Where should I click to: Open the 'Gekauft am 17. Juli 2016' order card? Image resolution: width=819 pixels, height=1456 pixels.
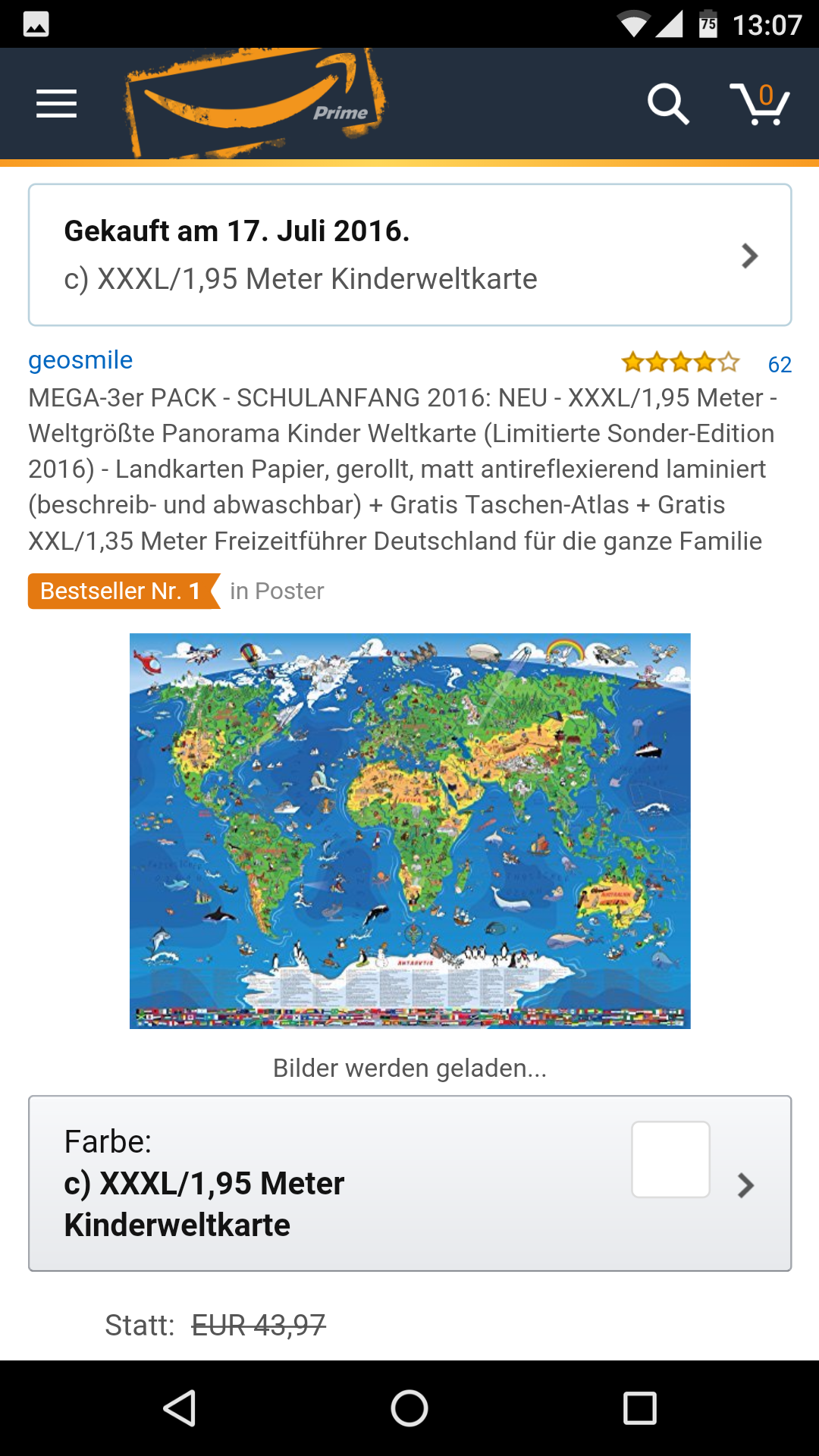(409, 255)
